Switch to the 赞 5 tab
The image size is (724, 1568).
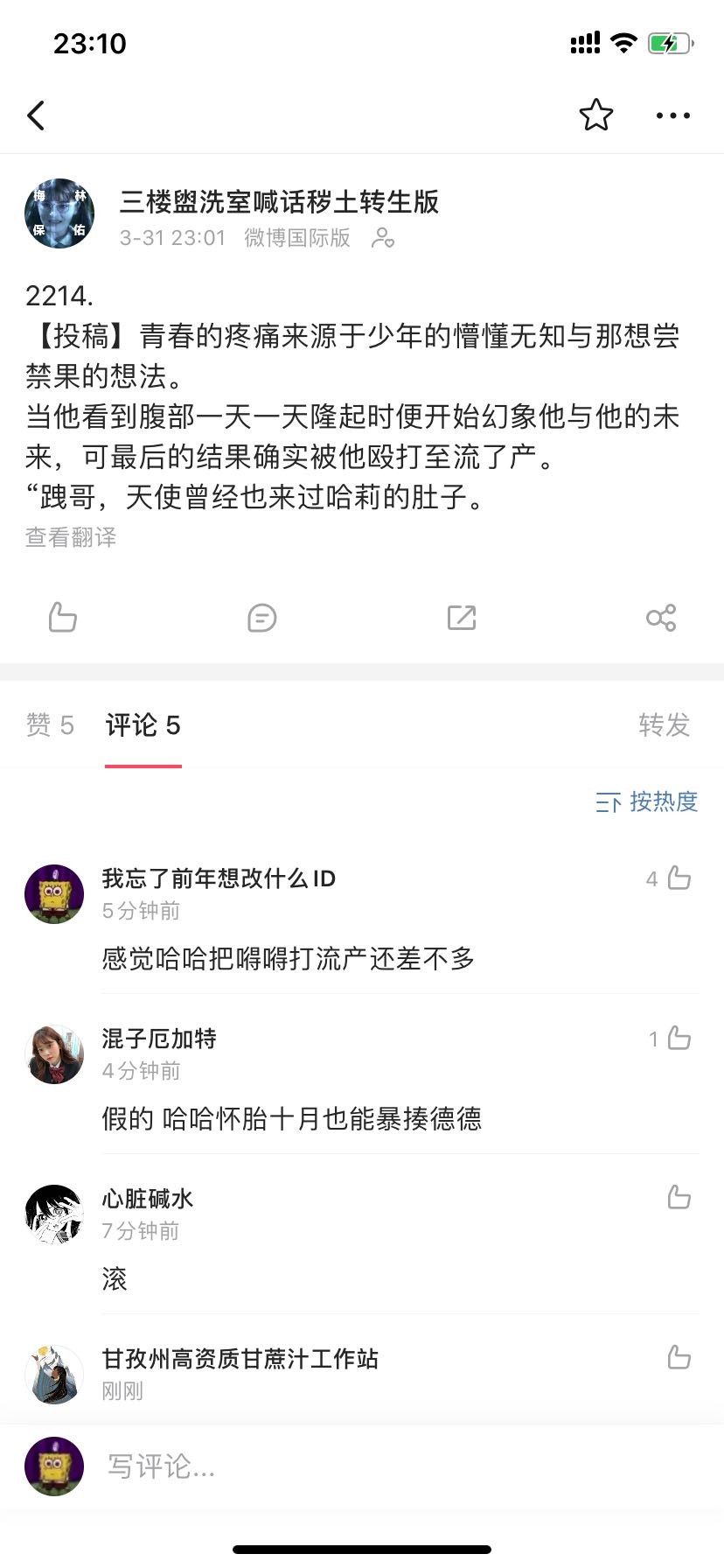click(50, 725)
